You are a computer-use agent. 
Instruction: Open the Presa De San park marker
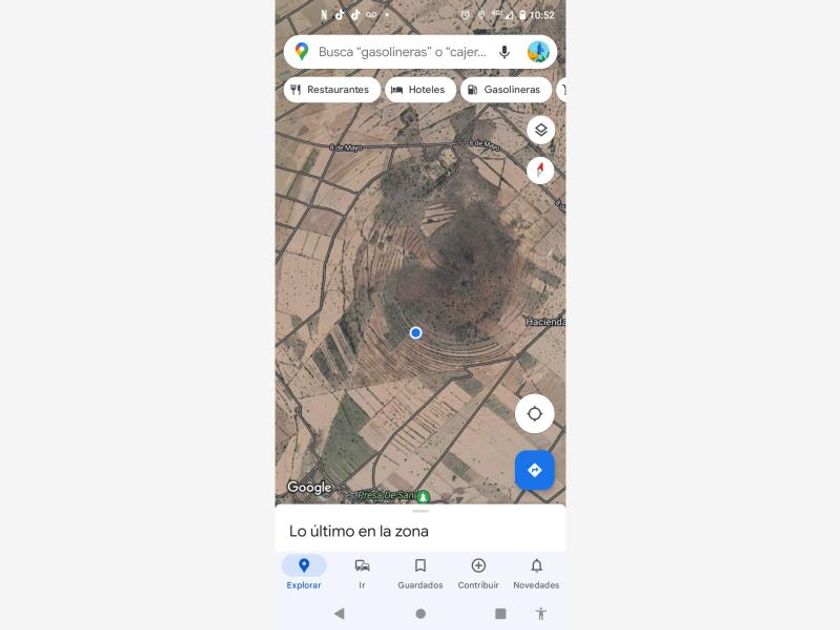(423, 497)
